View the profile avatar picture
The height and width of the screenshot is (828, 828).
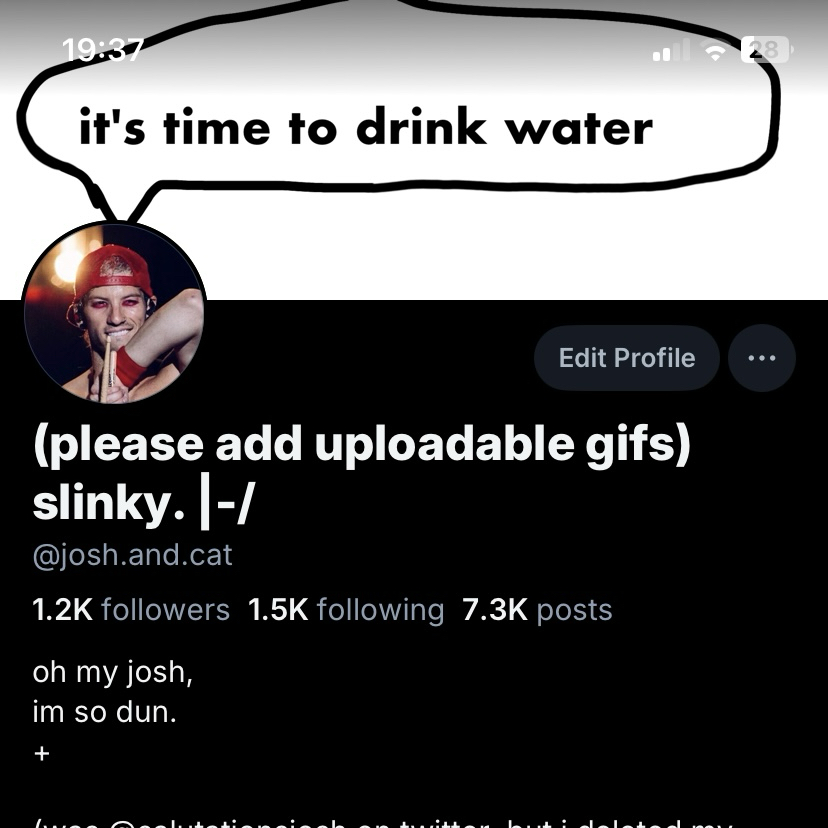point(113,314)
